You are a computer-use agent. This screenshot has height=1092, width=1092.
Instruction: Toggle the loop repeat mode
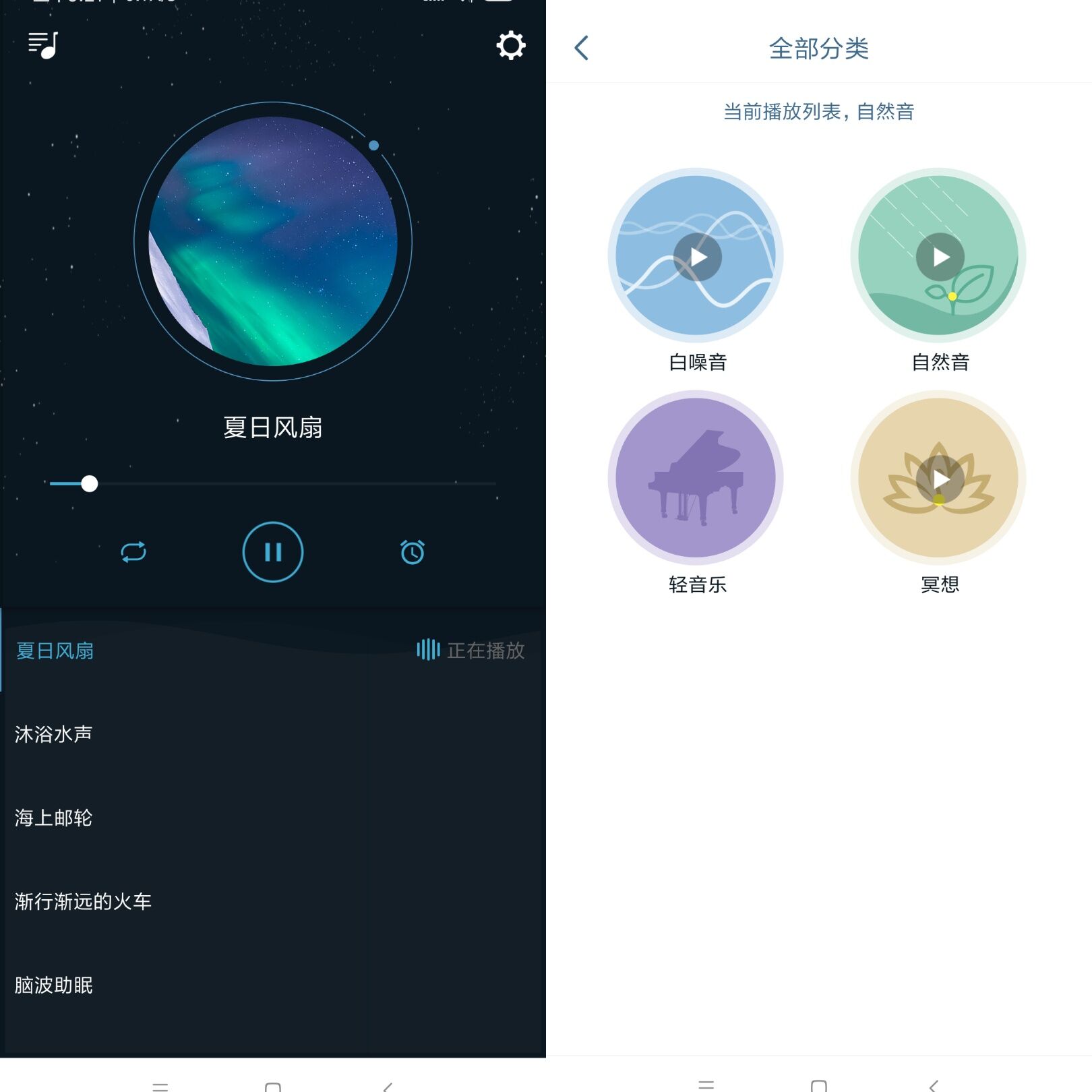133,552
